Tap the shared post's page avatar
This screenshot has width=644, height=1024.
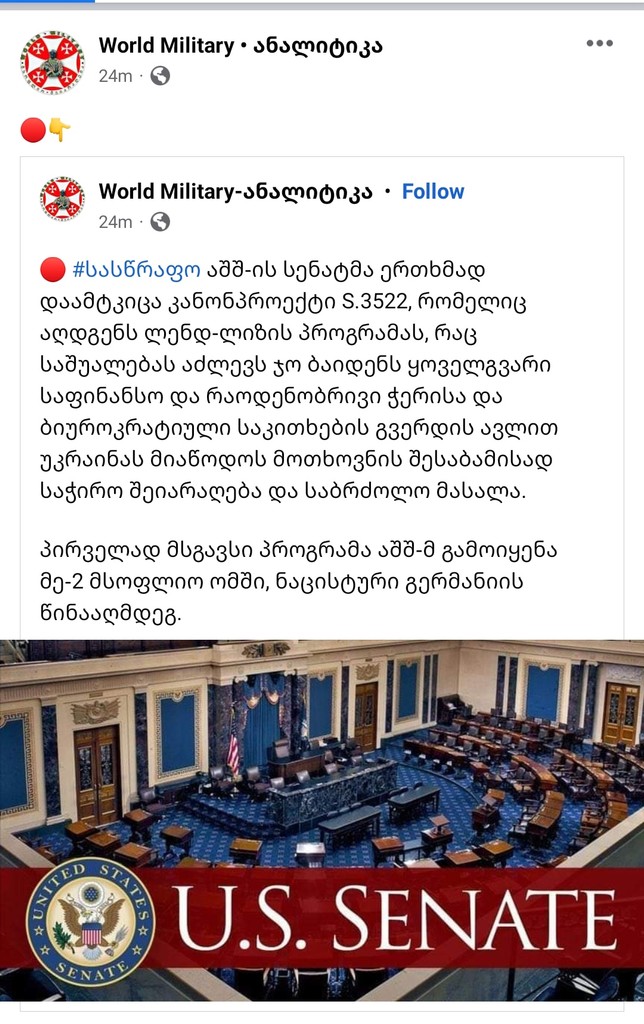[62, 199]
